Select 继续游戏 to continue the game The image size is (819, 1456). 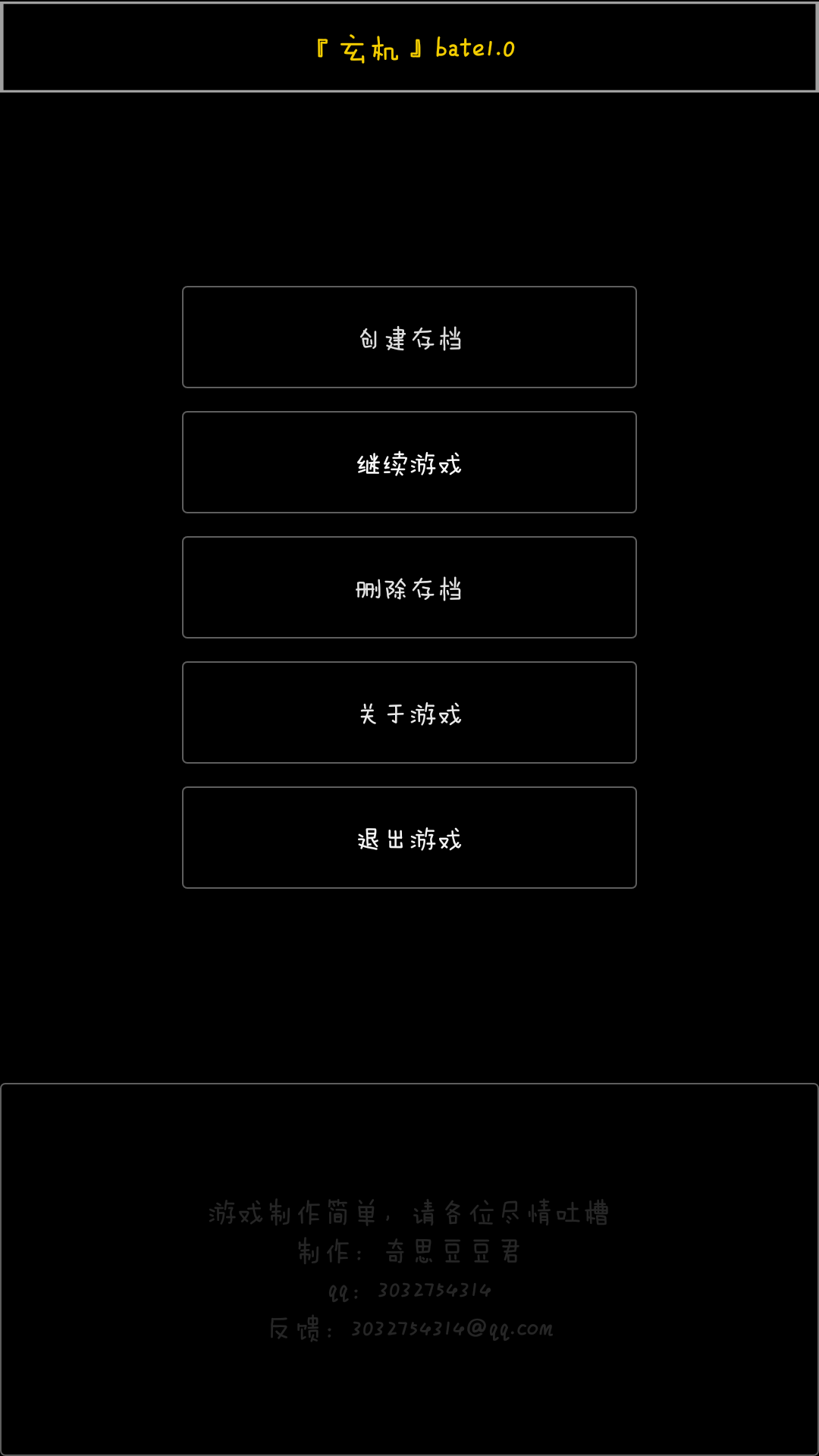pyautogui.click(x=409, y=463)
